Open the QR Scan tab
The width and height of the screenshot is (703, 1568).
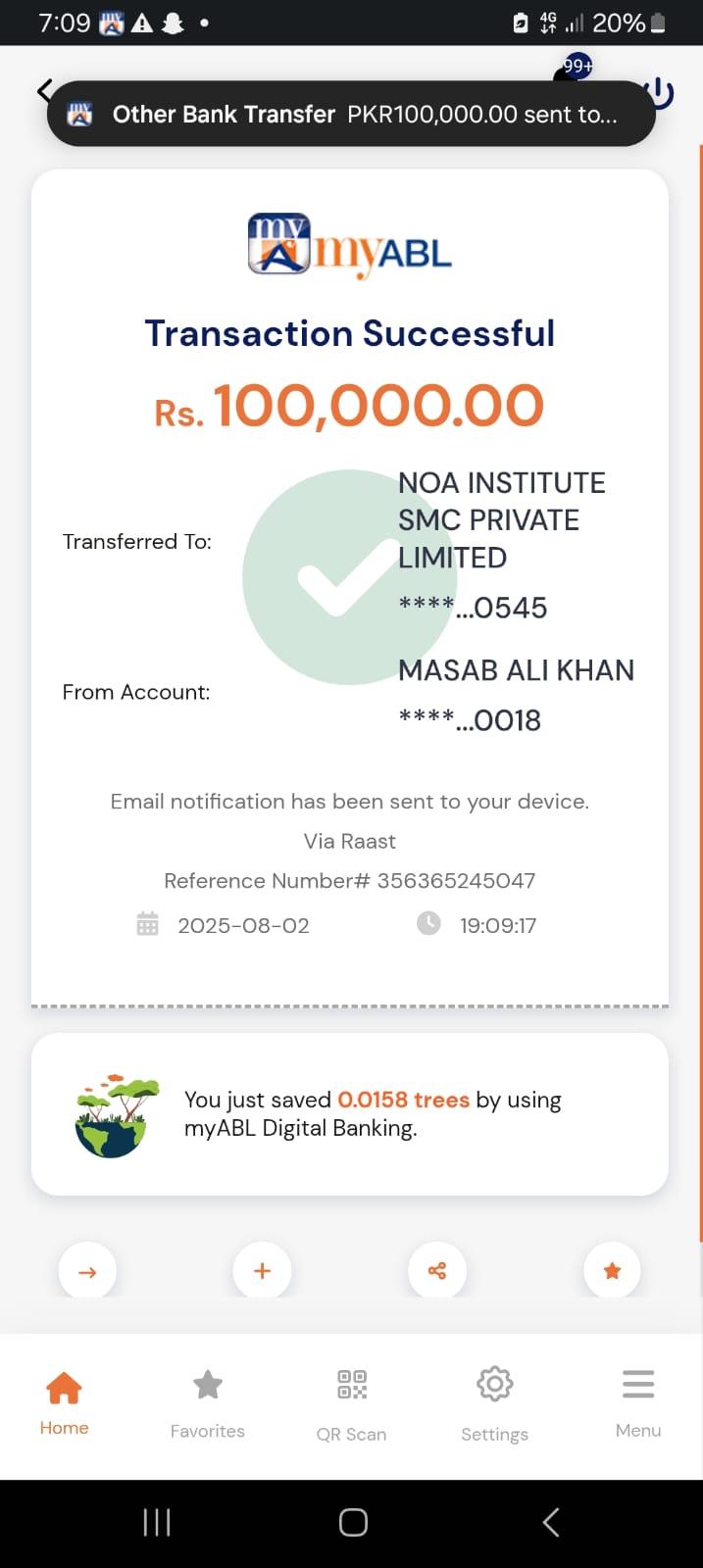coord(351,1402)
